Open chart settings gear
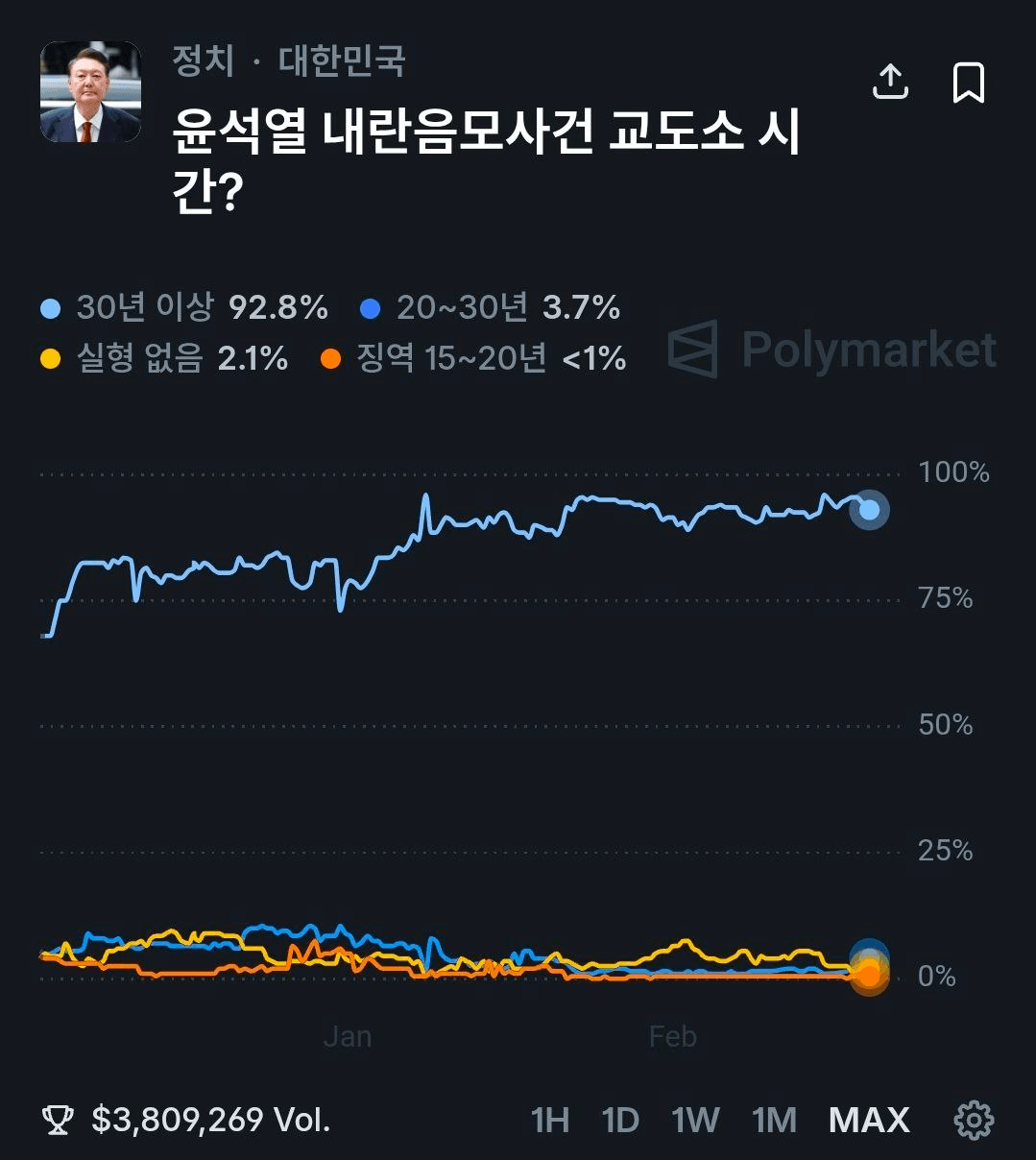This screenshot has width=1036, height=1160. 974,1120
